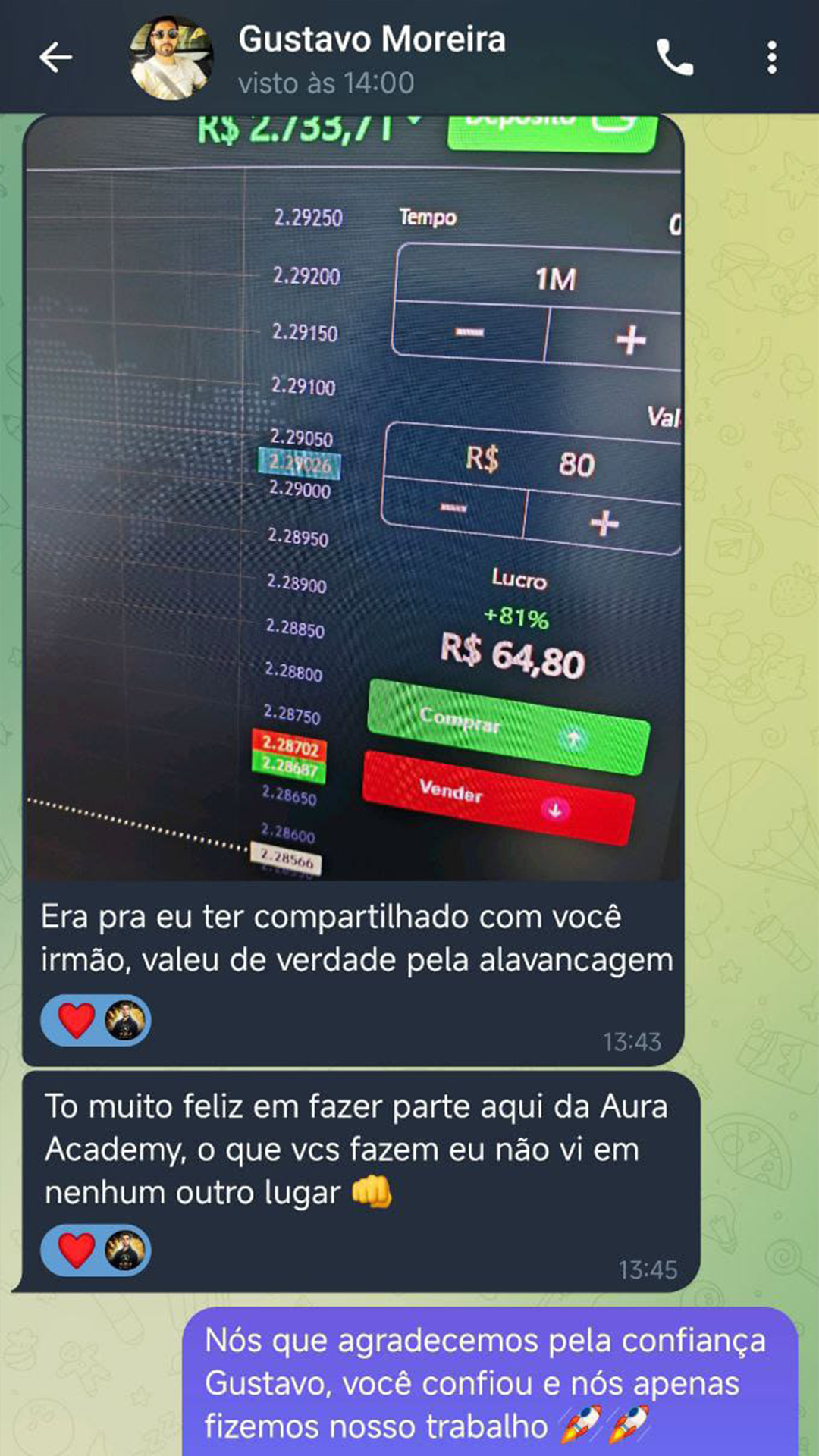Start a voice call with Gustavo Moreira
This screenshot has width=819, height=1456.
pos(674,58)
